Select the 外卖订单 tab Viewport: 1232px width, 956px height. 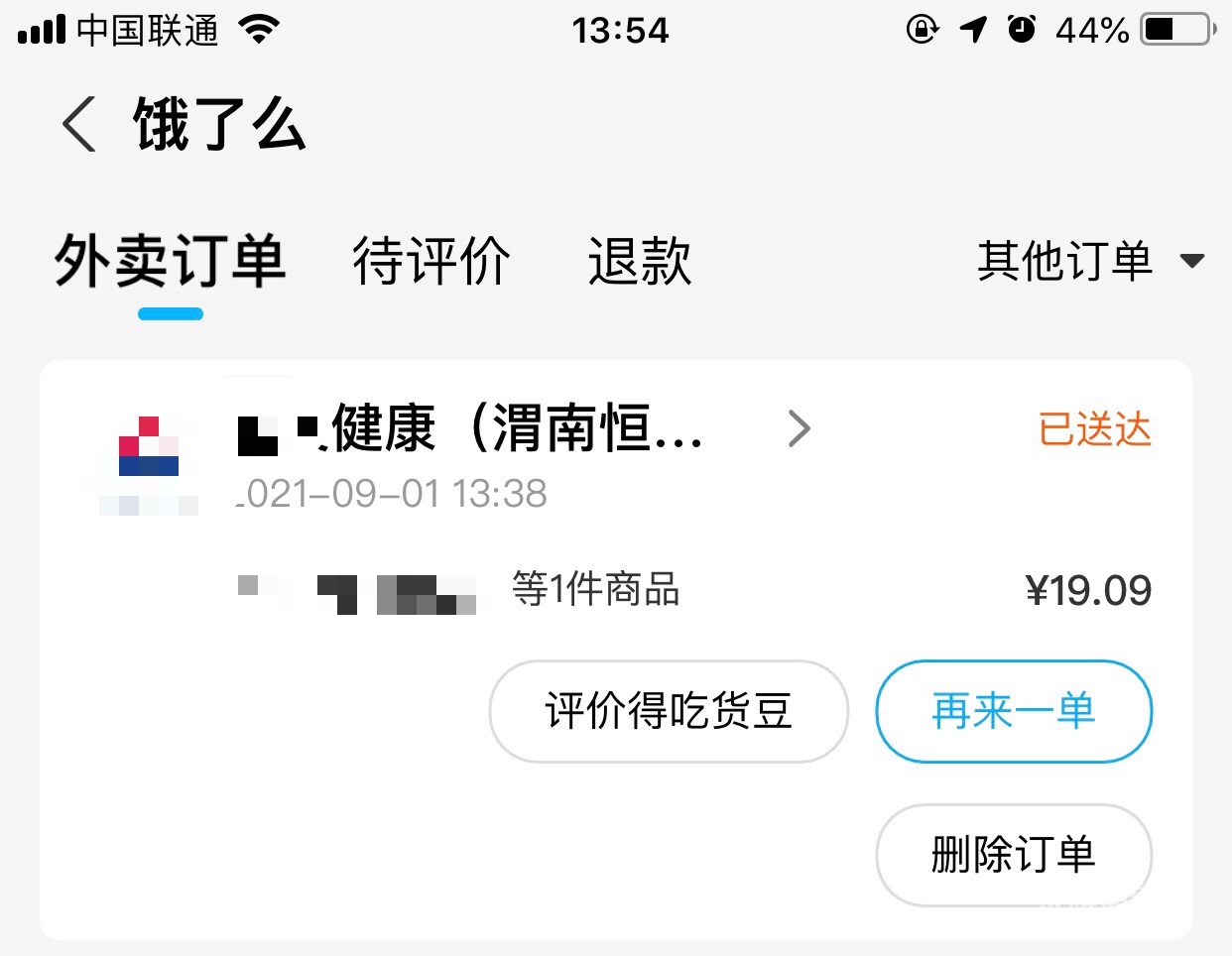(x=170, y=262)
